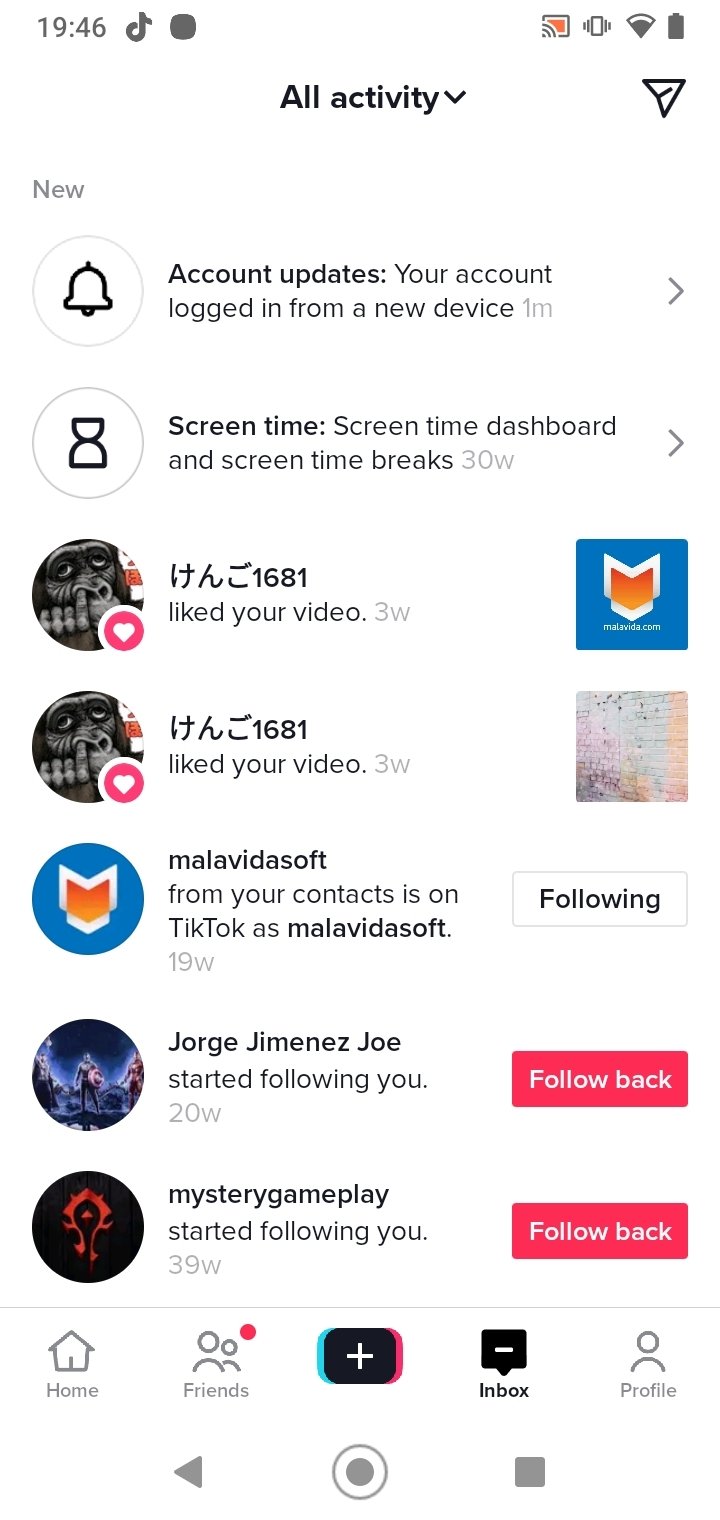
Task: Go back with system back button
Action: click(188, 1472)
